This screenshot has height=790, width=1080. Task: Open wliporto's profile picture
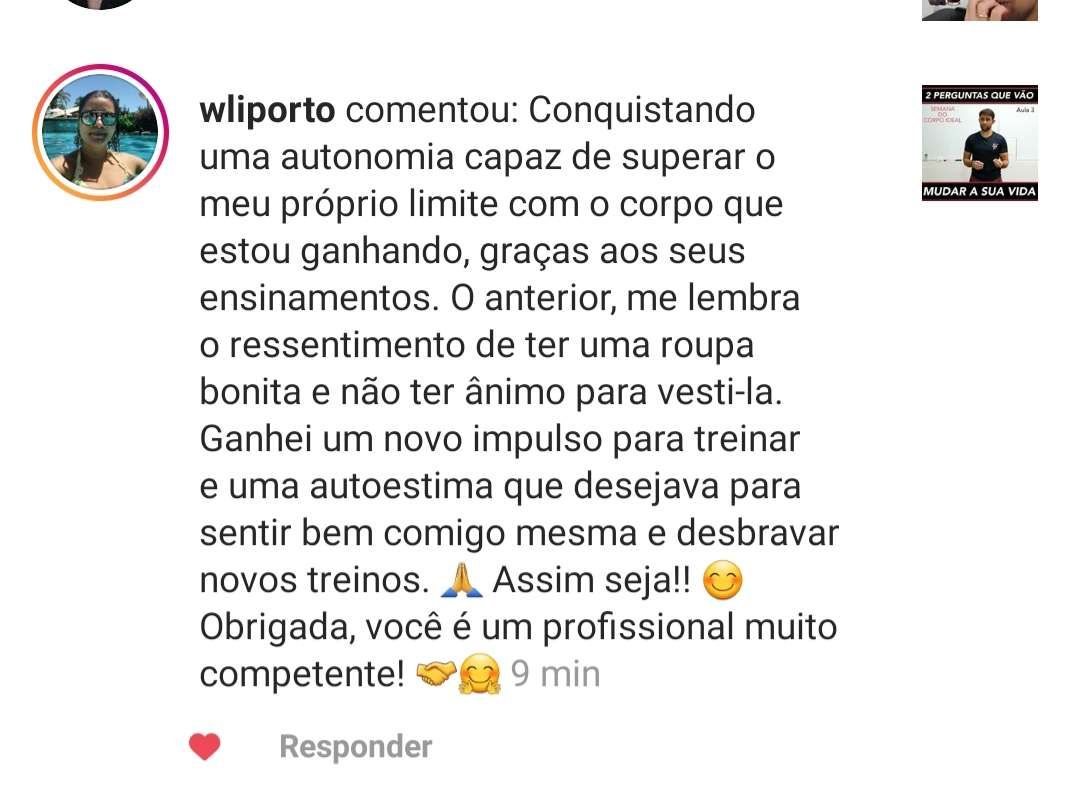pos(99,132)
